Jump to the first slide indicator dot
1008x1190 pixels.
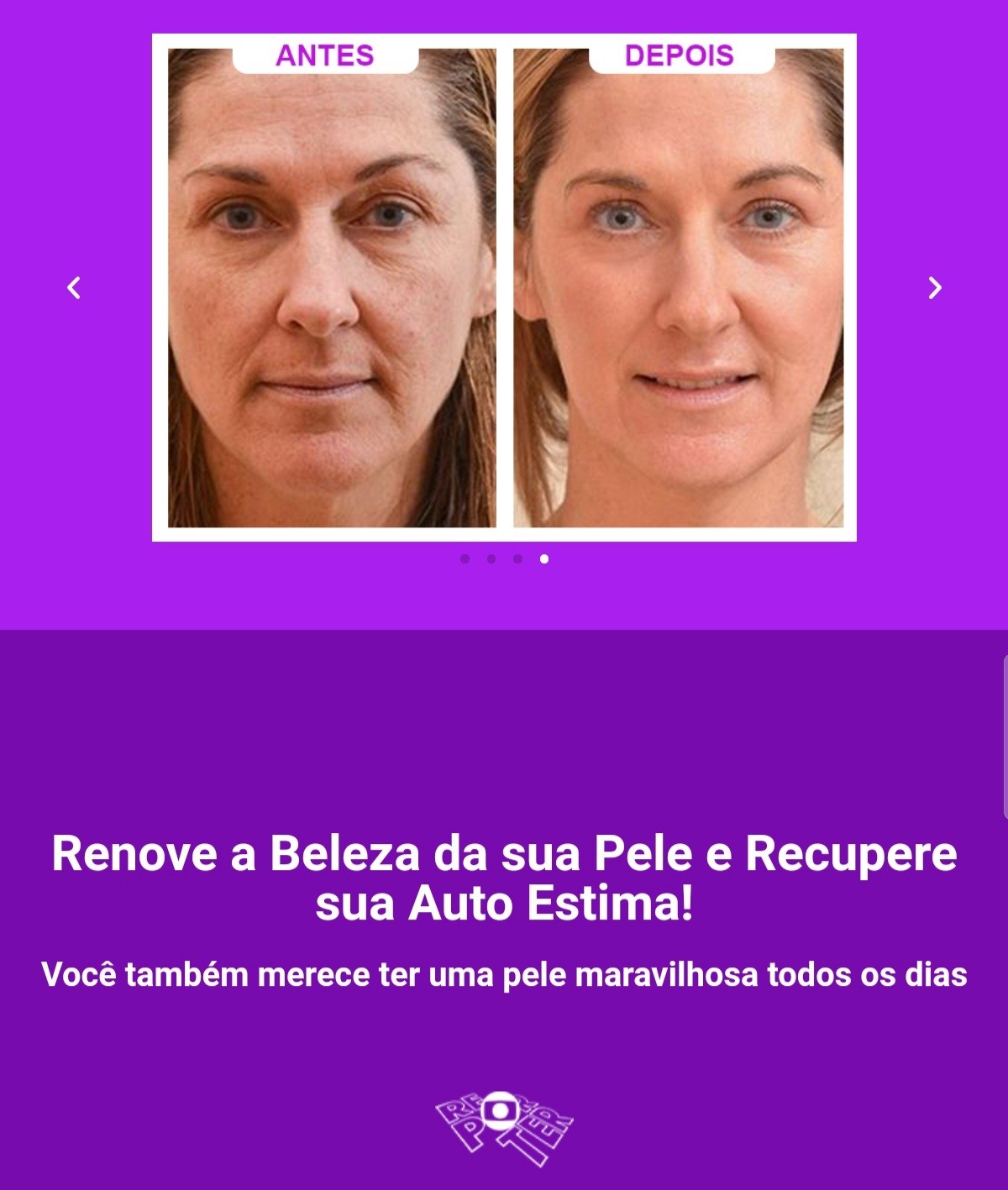(x=465, y=559)
